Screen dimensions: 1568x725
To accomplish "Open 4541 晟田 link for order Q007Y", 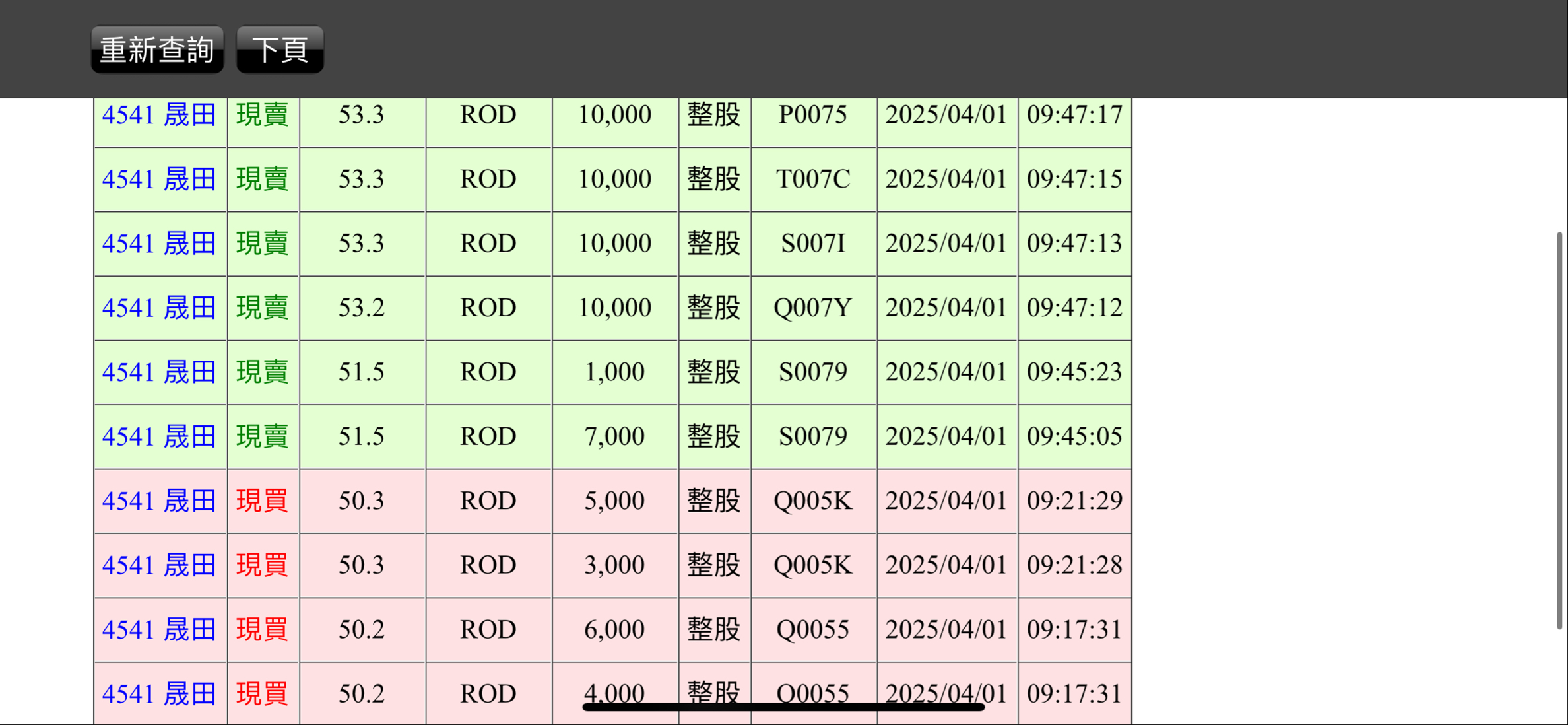I will point(159,308).
